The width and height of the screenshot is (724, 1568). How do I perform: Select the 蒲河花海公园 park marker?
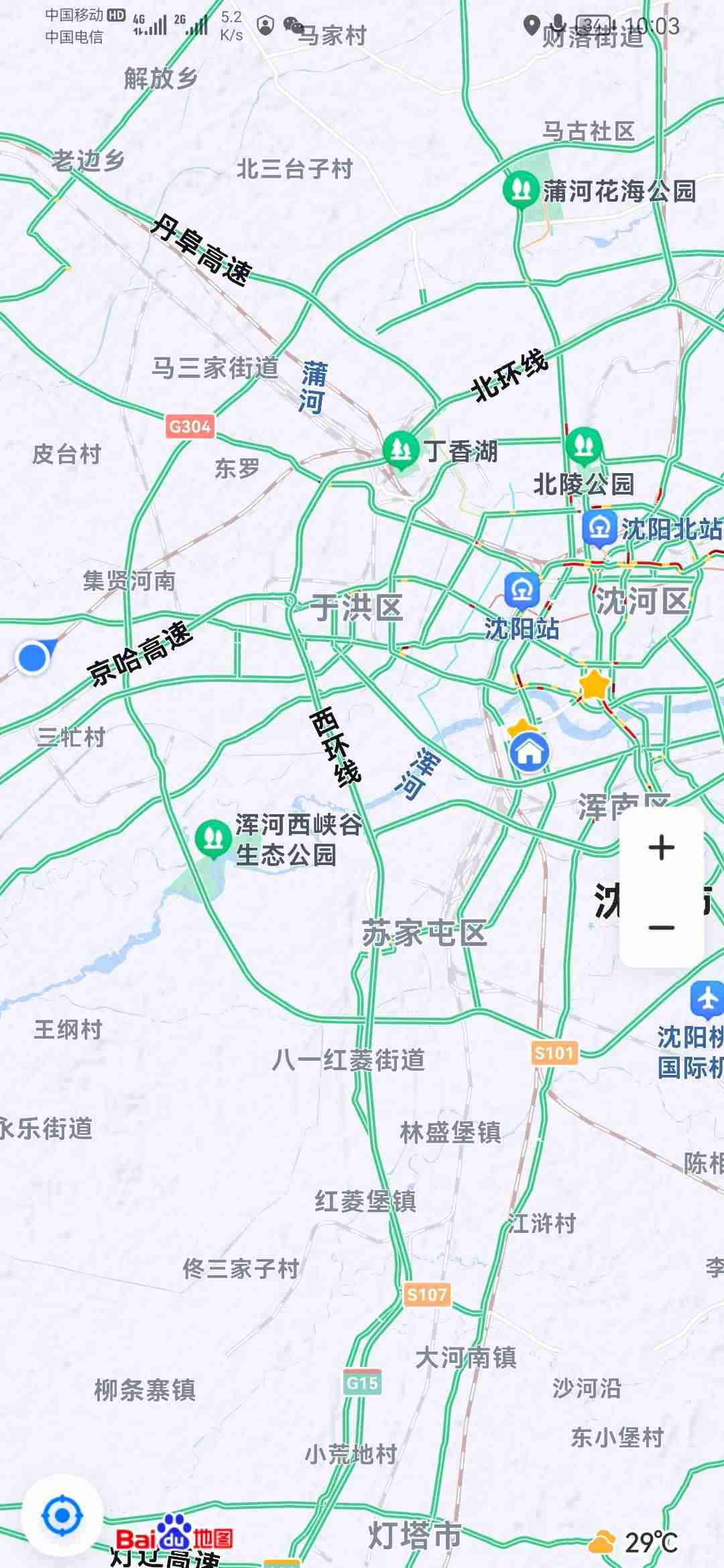(521, 190)
